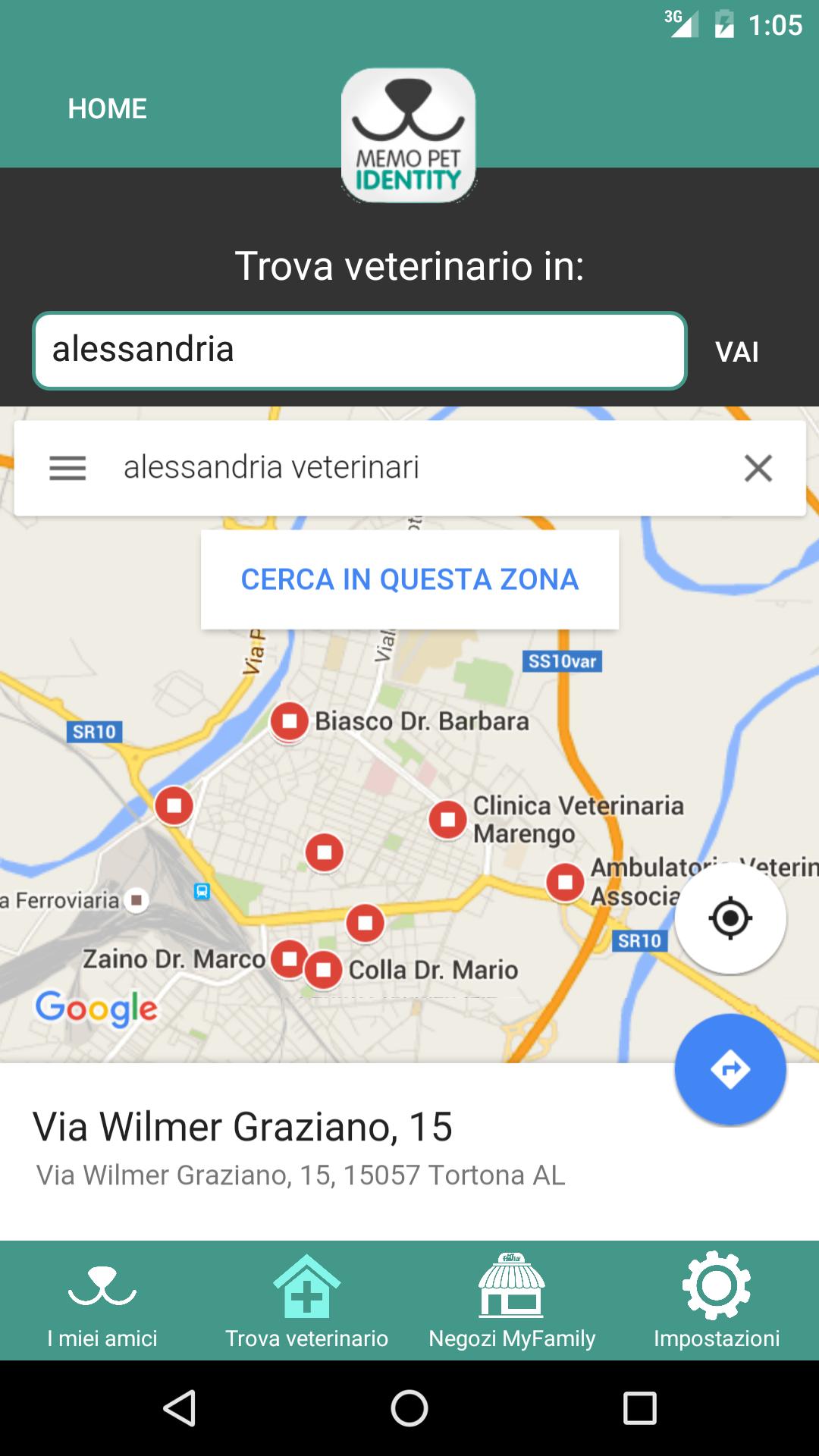Select the Clinica Veterinaria Marengo pin

pos(447,820)
